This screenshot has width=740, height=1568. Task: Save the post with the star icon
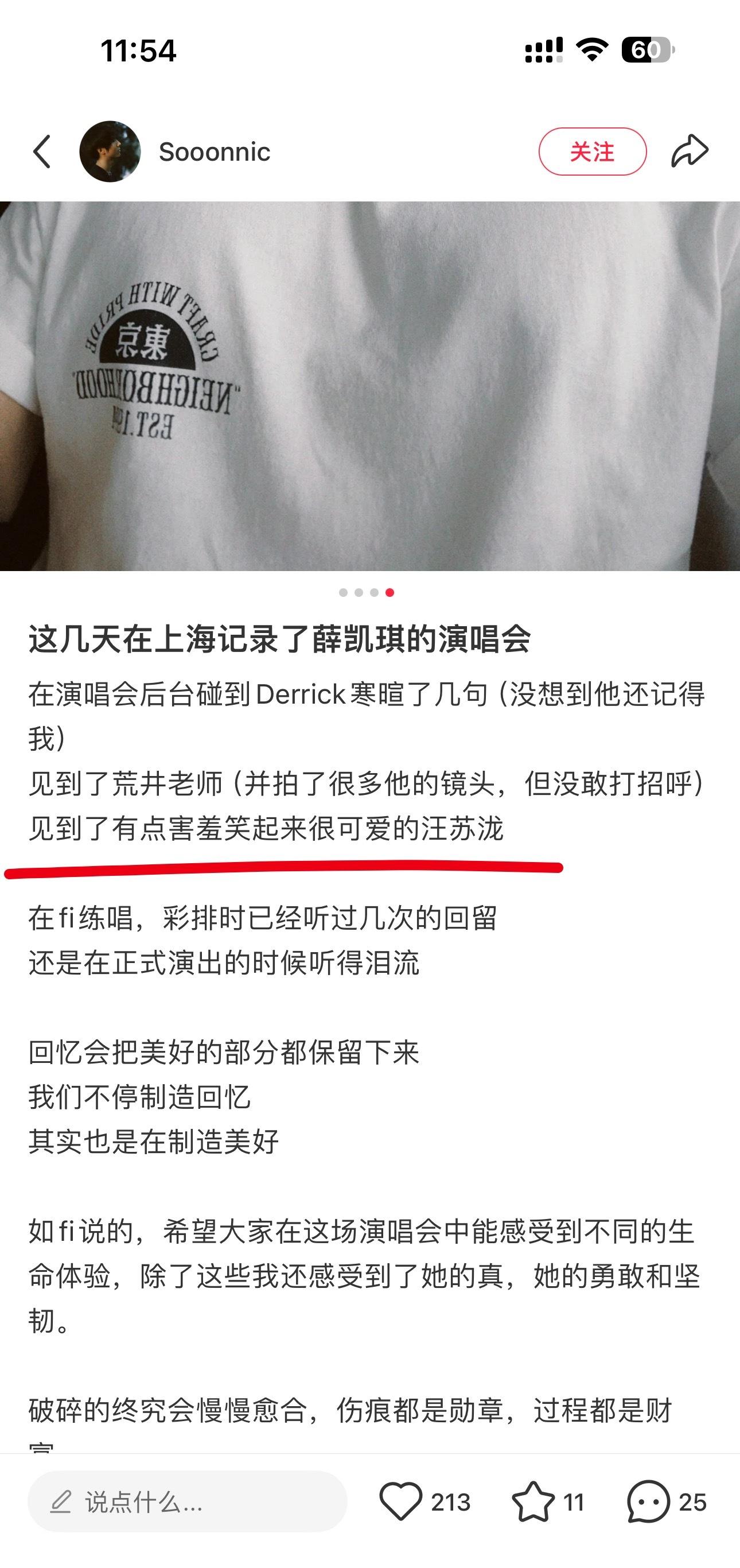pos(533,1501)
